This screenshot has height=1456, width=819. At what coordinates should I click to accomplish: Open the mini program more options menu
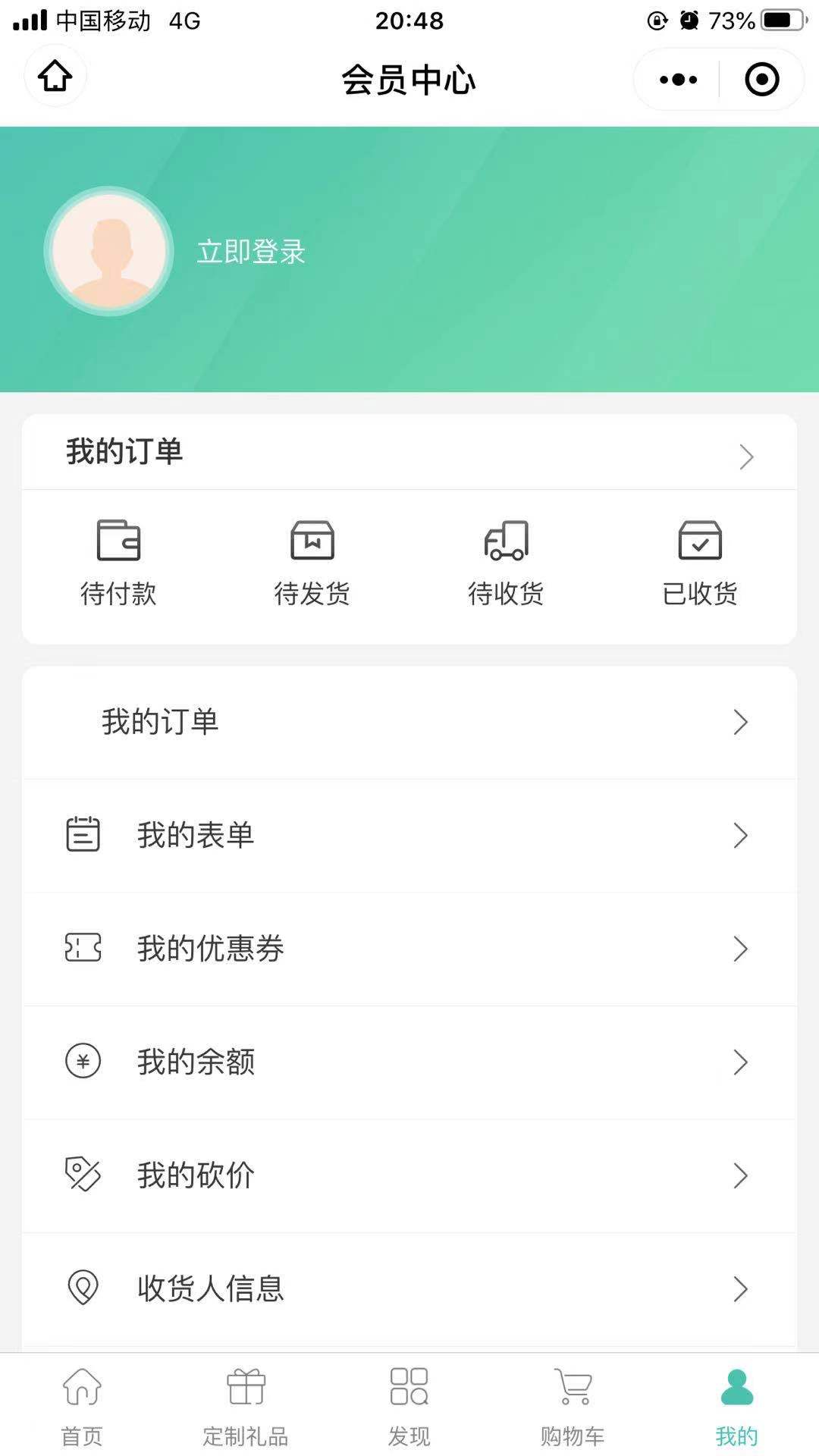pos(678,80)
